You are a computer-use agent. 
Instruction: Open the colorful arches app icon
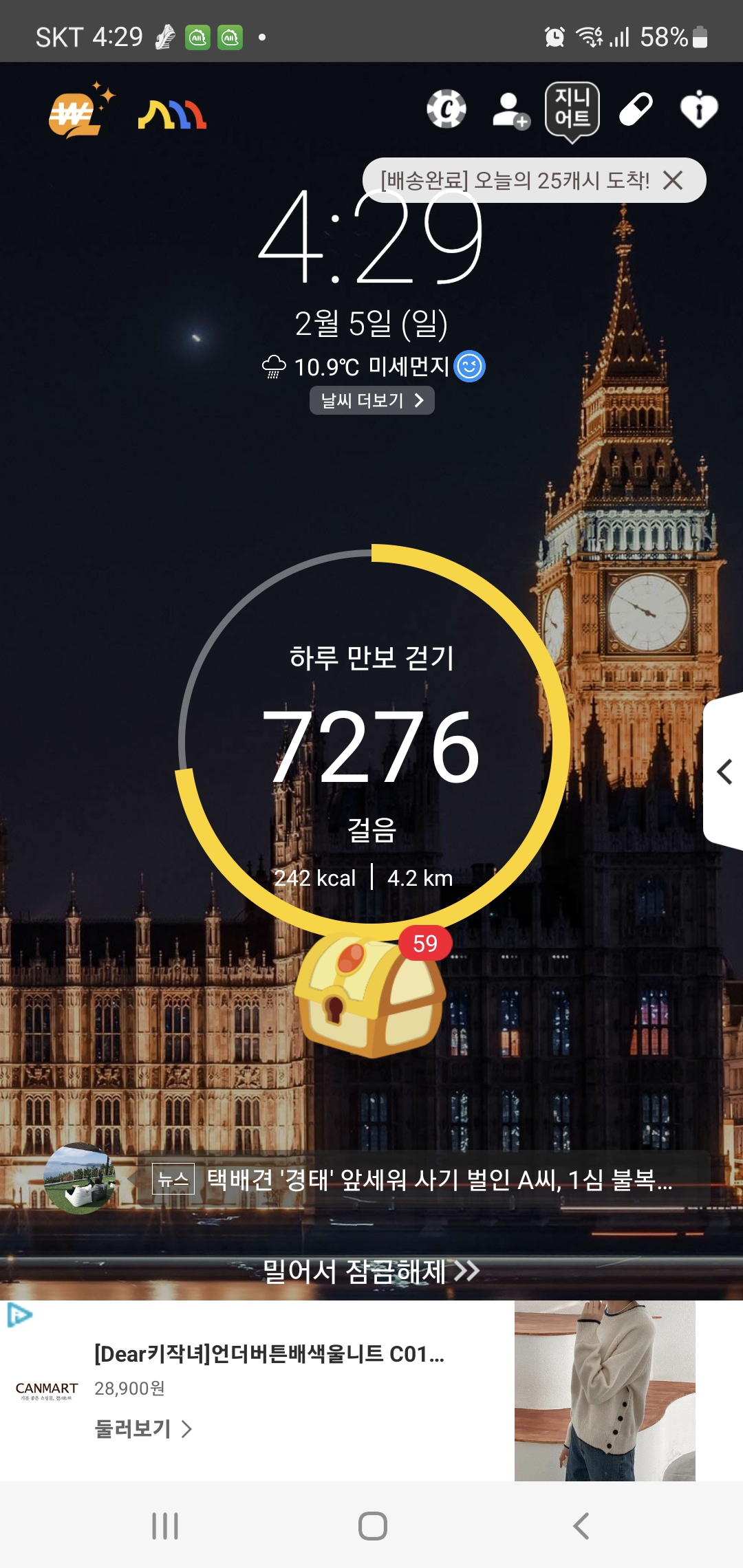pyautogui.click(x=172, y=114)
